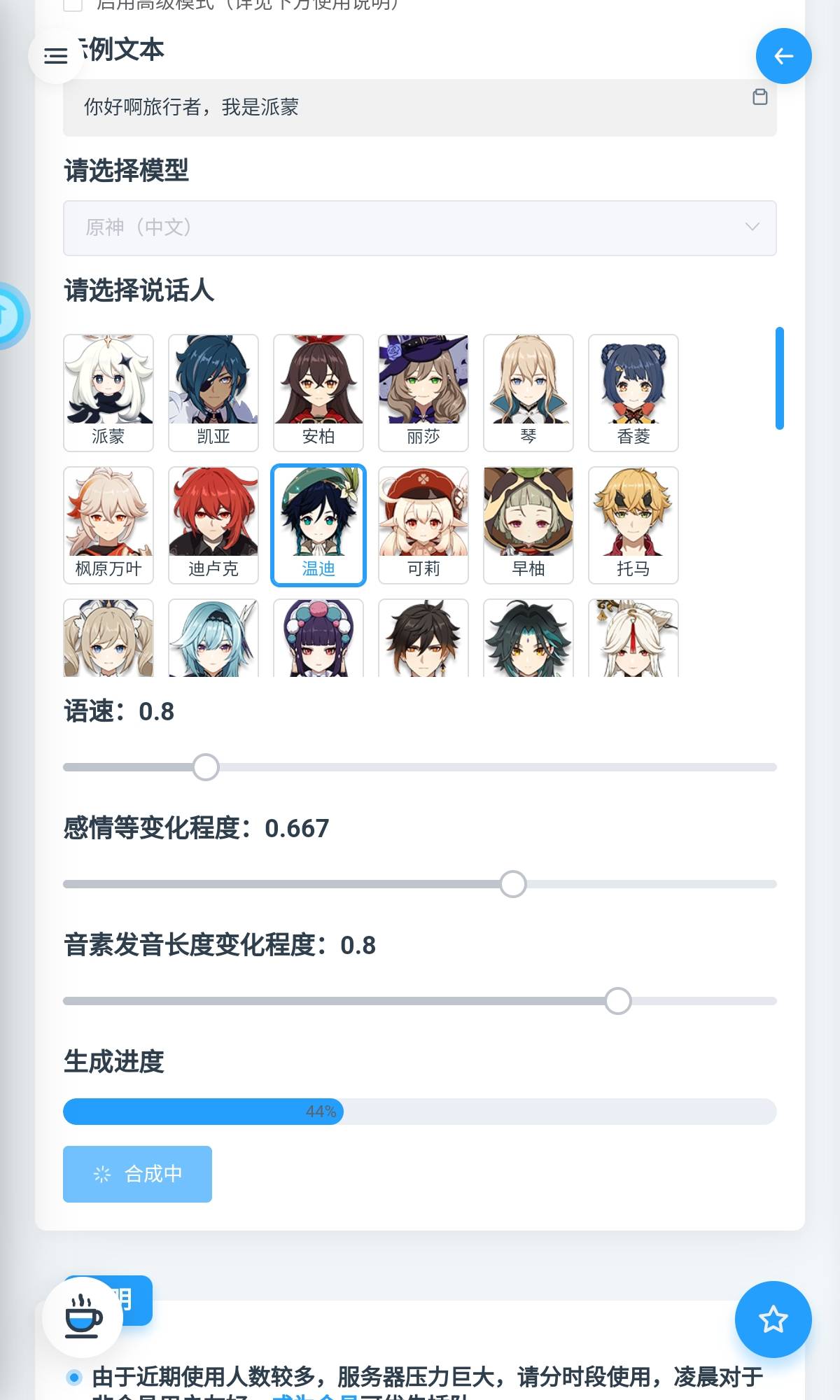This screenshot has width=840, height=1400.
Task: Select 可莉 as the speaker
Action: point(423,525)
